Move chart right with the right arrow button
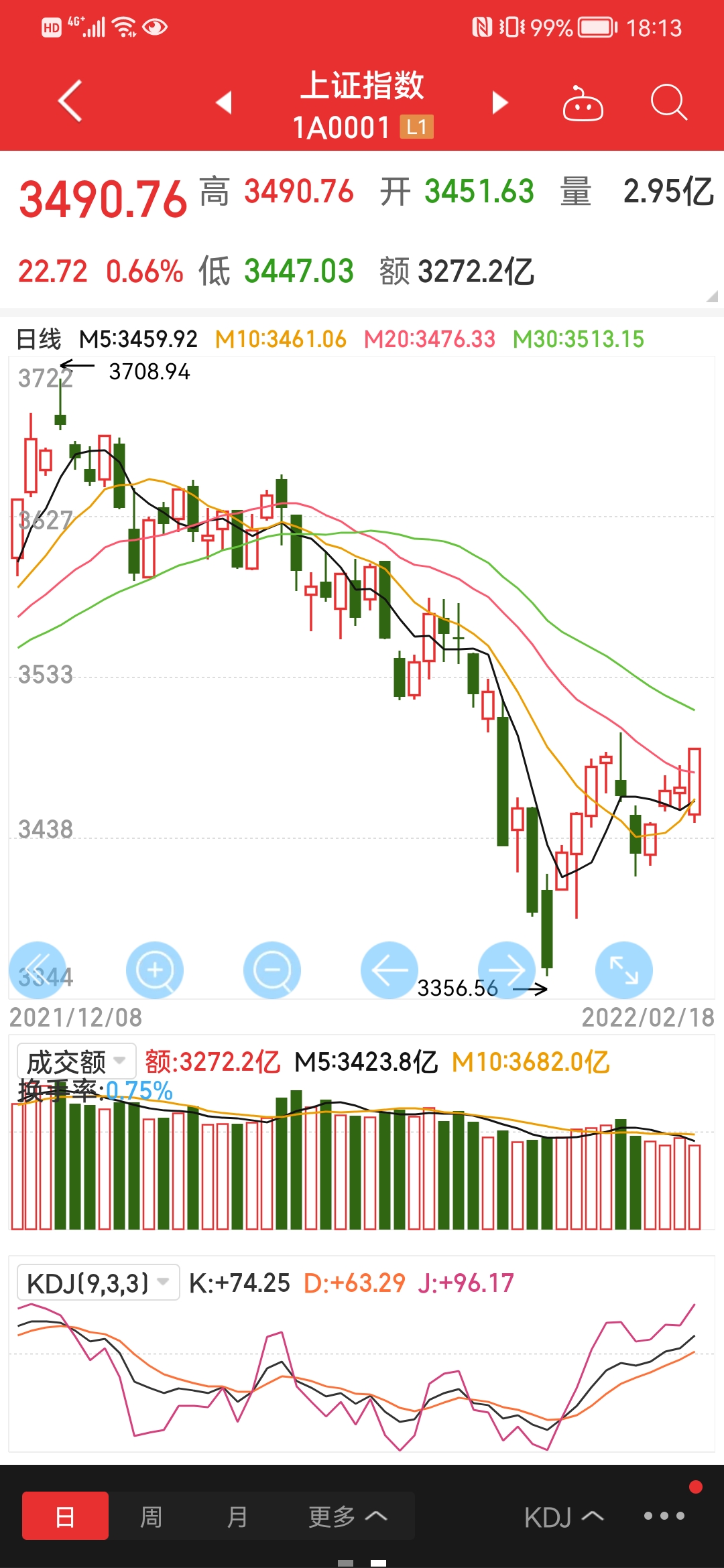This screenshot has height=1568, width=724. (x=507, y=970)
